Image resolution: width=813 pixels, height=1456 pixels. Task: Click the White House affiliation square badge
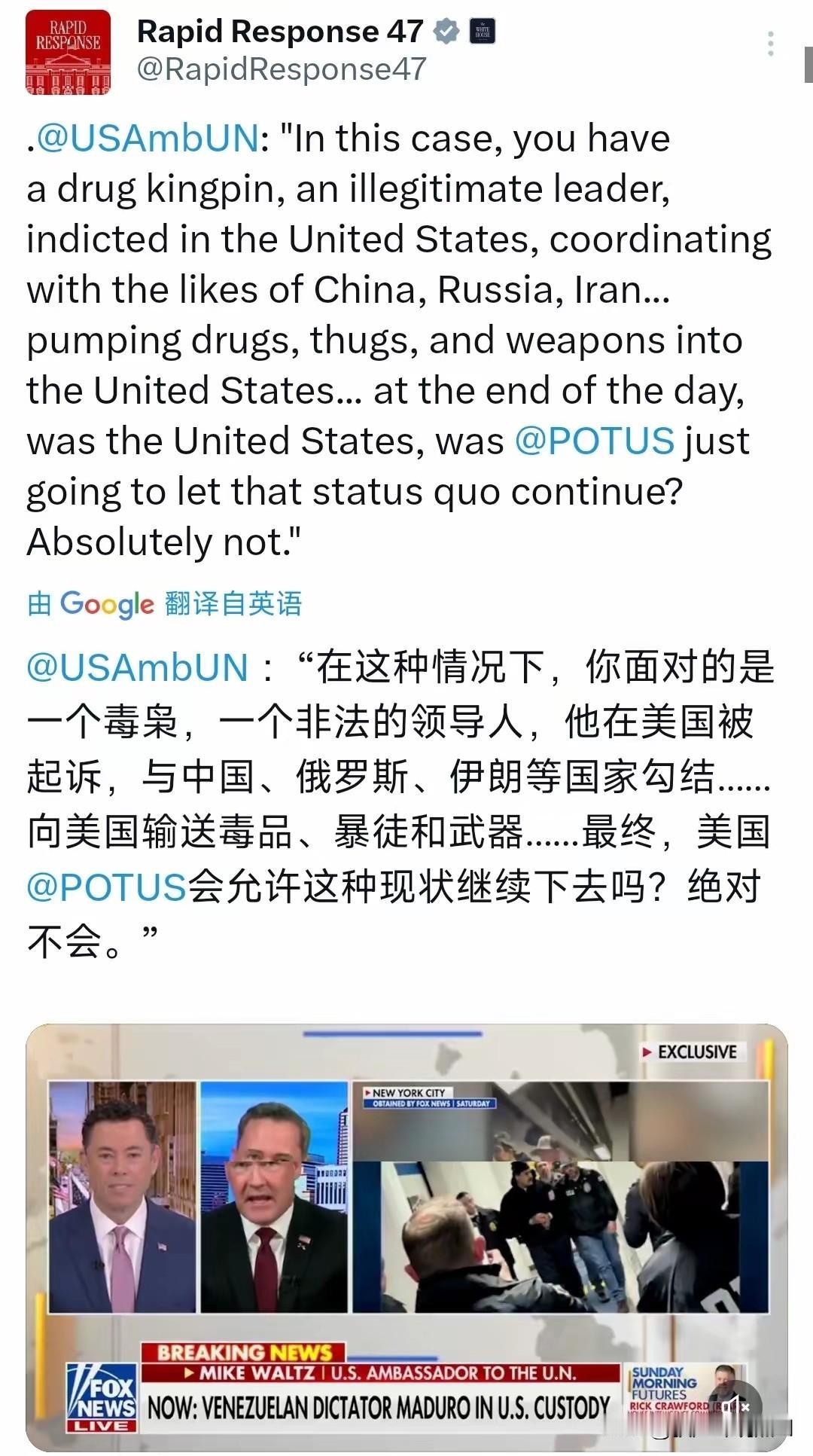[484, 32]
